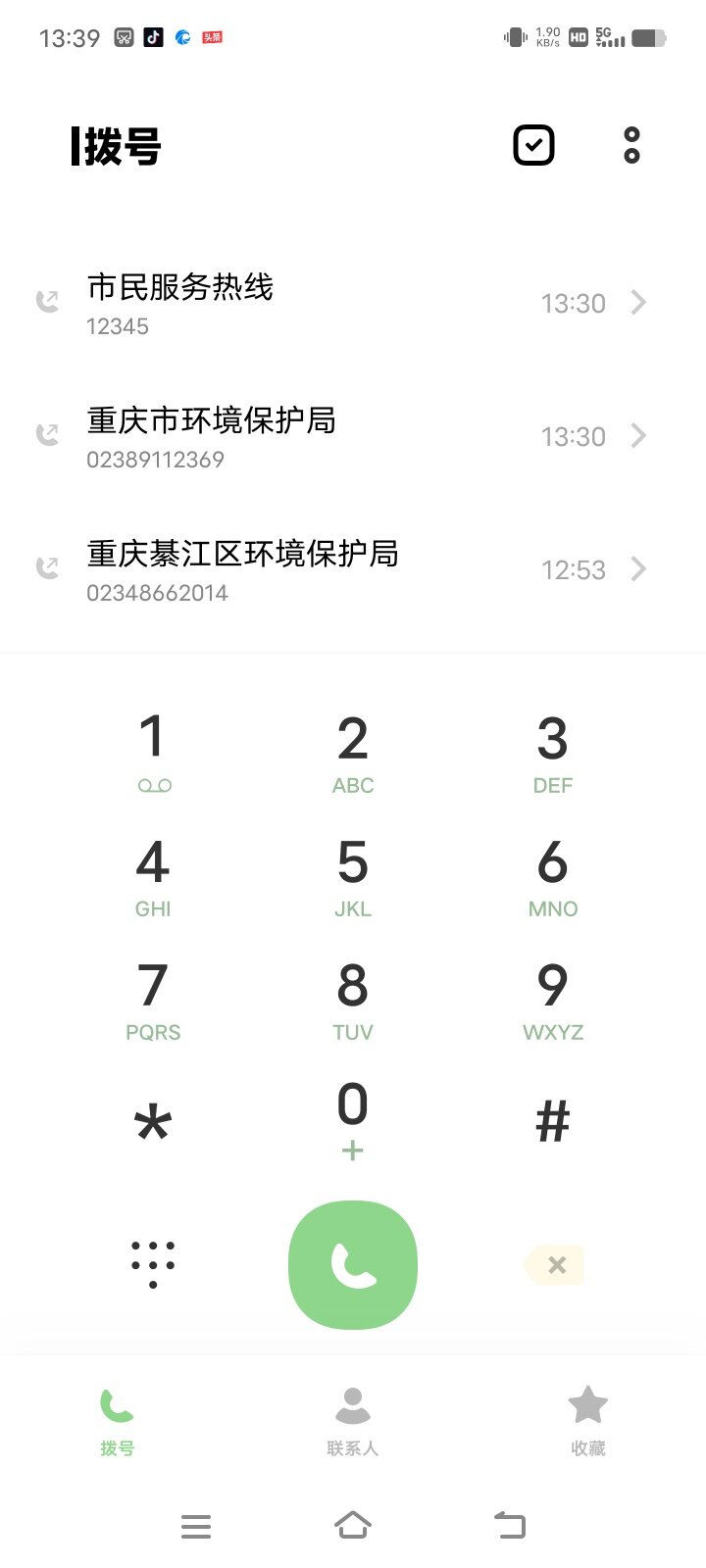Hit the green call button
Viewport: 706px width, 1568px height.
click(x=353, y=1265)
